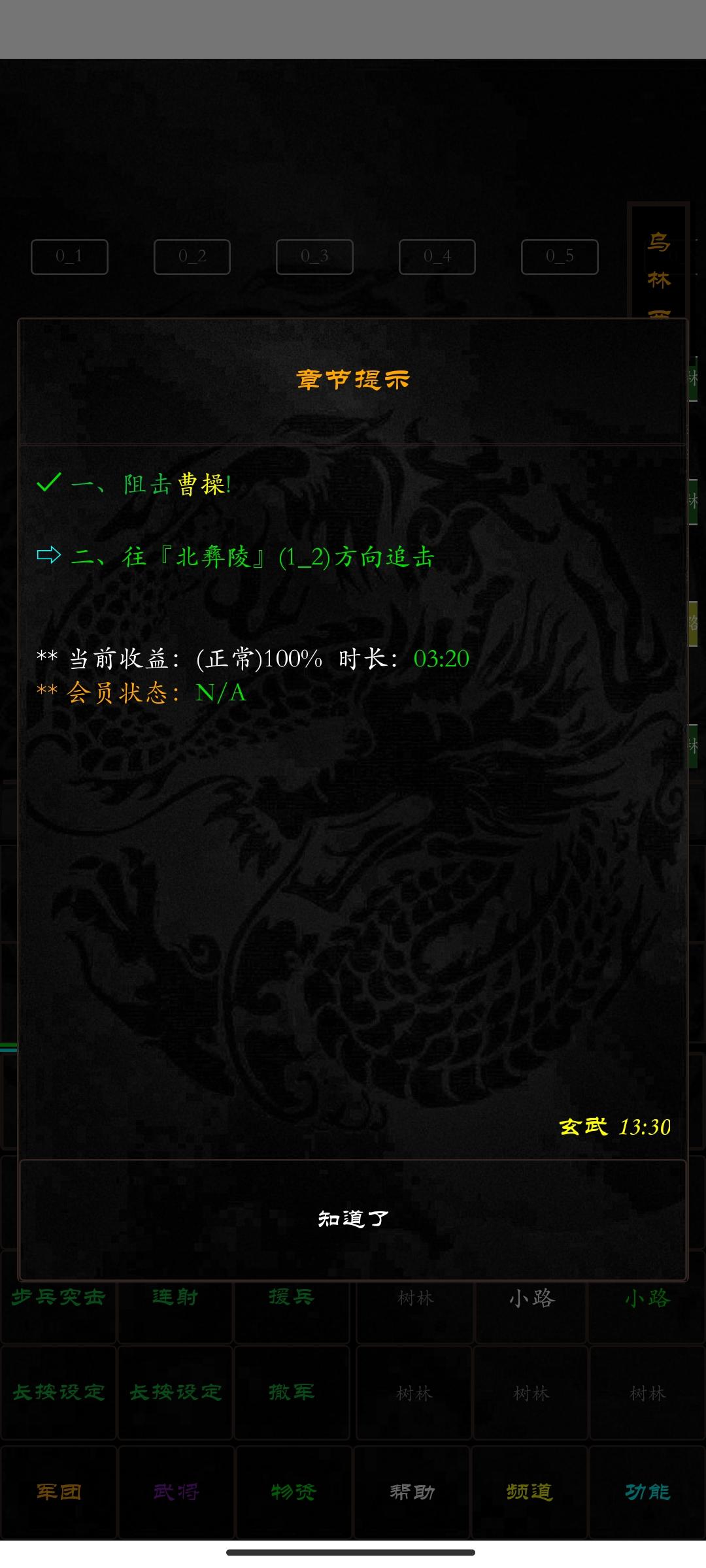Screen dimensions: 706x1568
Task: Expand the 帮助 (help) menu
Action: pos(413,1493)
